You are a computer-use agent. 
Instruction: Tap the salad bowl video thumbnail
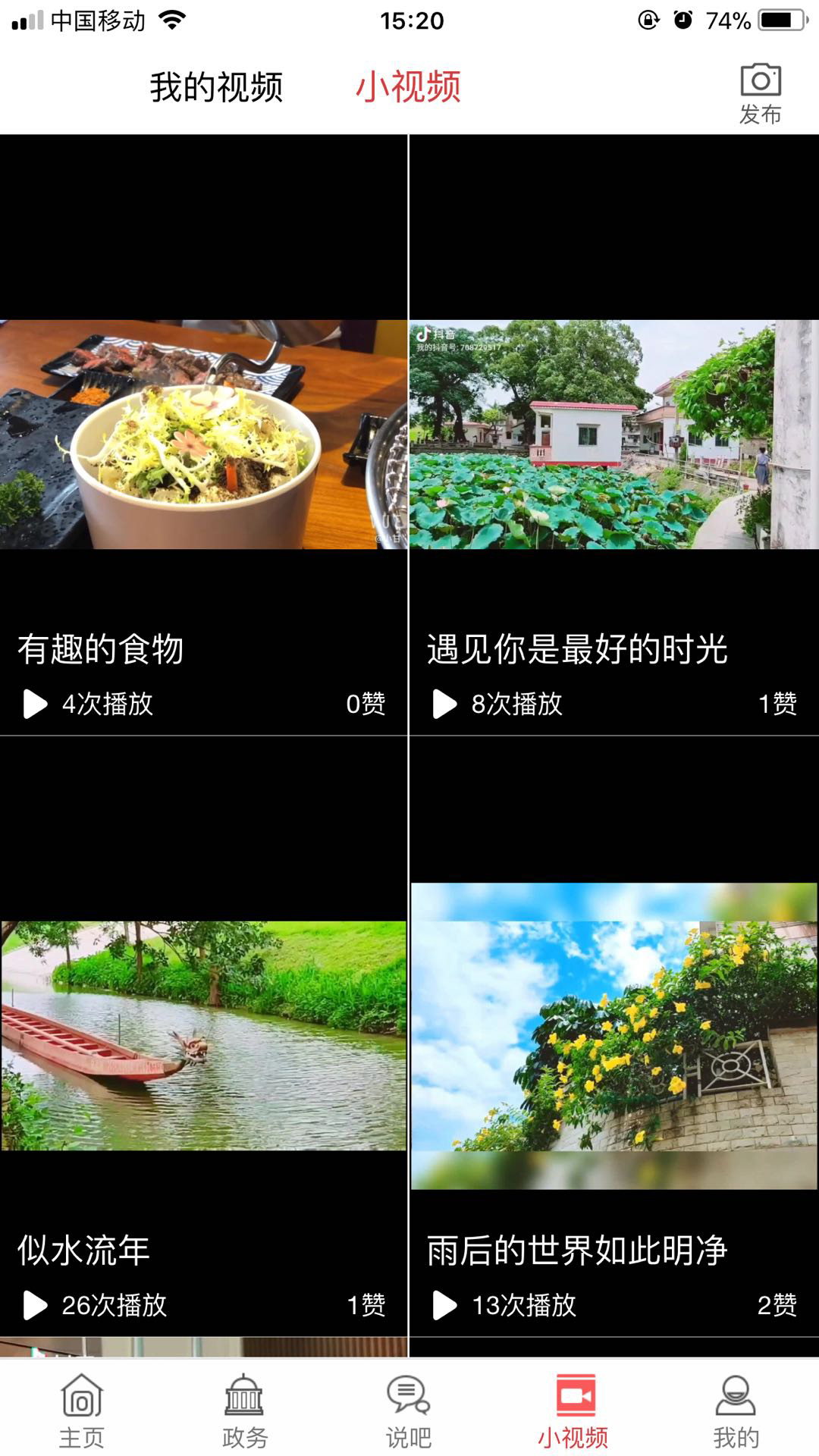point(201,432)
